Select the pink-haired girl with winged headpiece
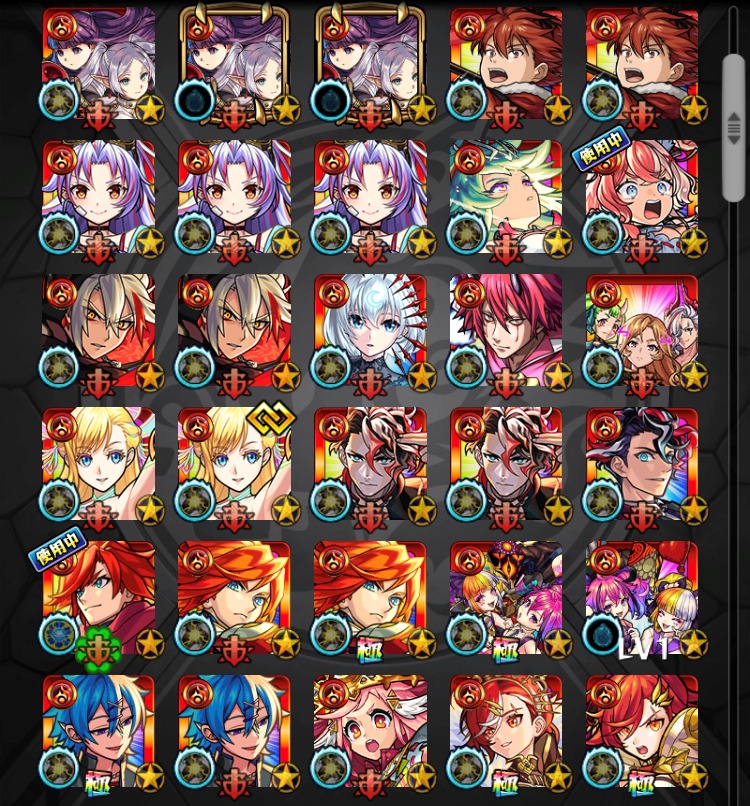 pyautogui.click(x=370, y=732)
